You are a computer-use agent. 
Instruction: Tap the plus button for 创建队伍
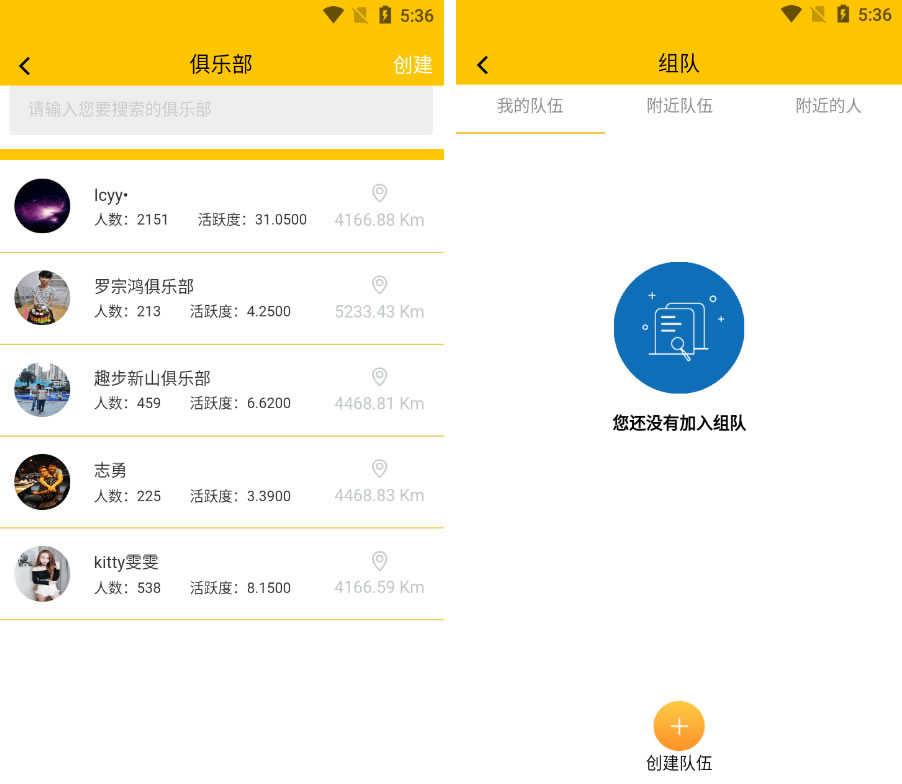tap(679, 726)
